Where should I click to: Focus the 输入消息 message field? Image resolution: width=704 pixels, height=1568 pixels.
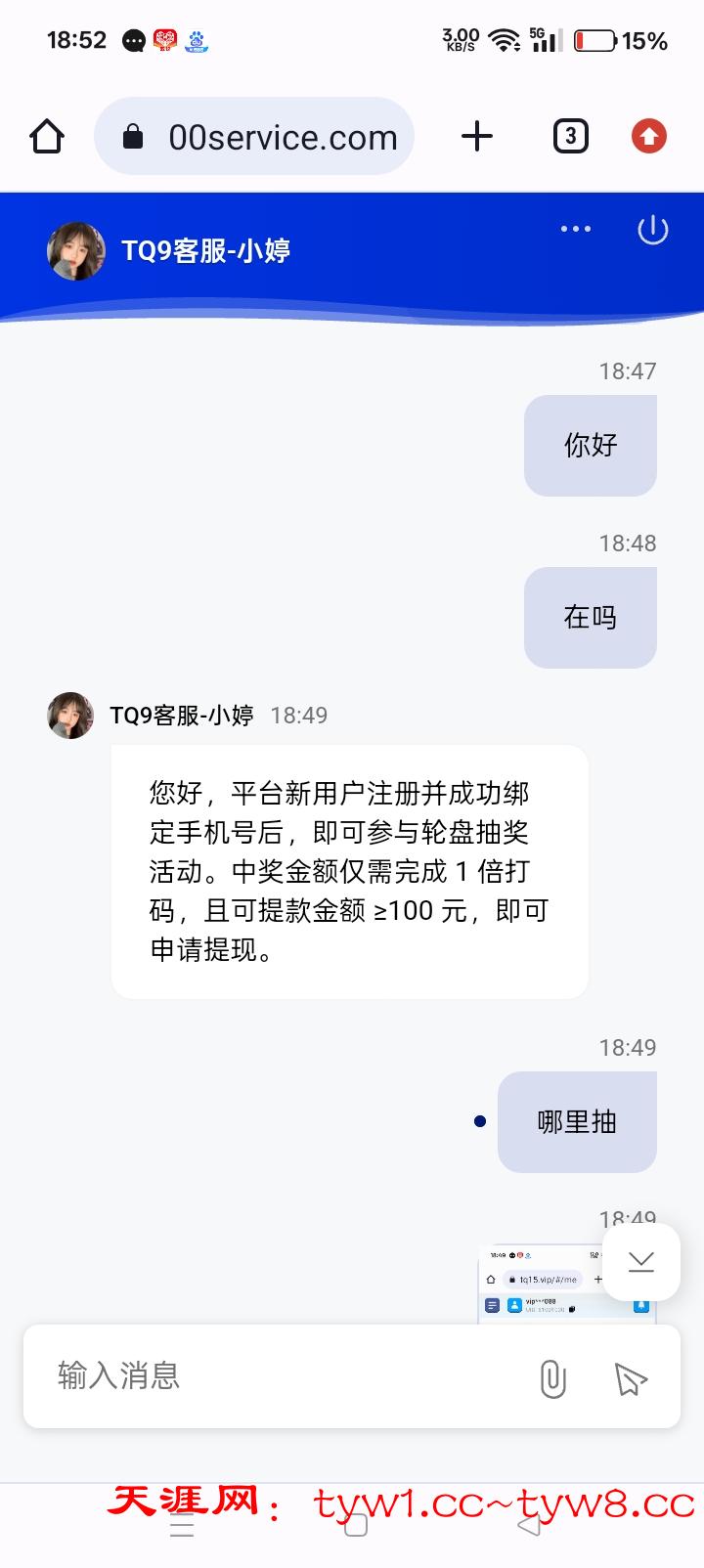pyautogui.click(x=284, y=1376)
